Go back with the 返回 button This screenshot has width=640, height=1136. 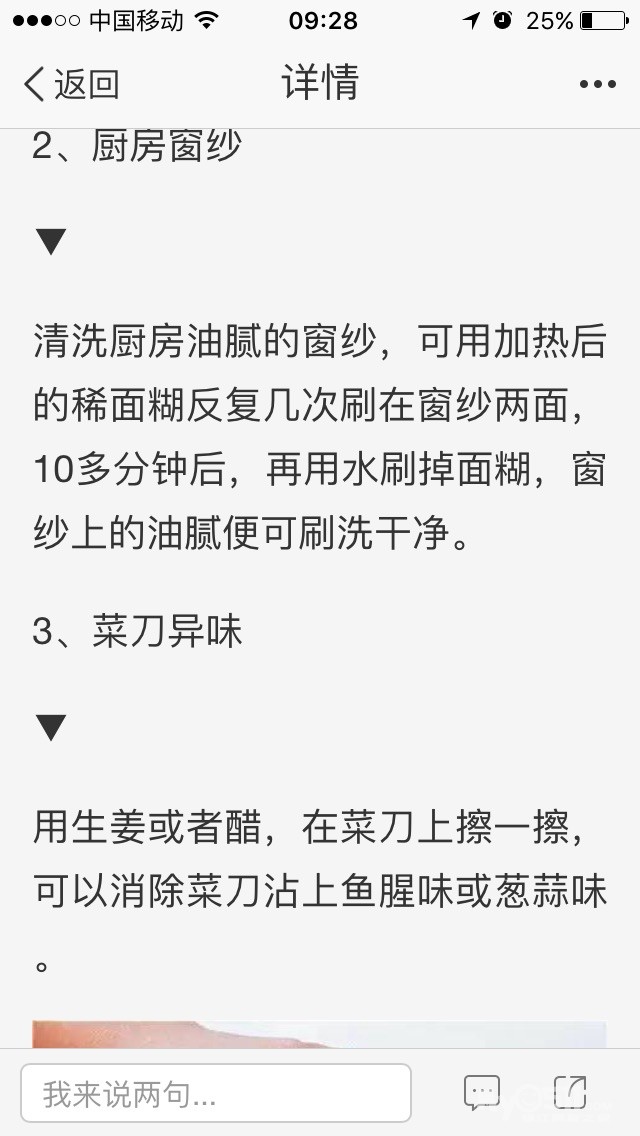pos(71,84)
